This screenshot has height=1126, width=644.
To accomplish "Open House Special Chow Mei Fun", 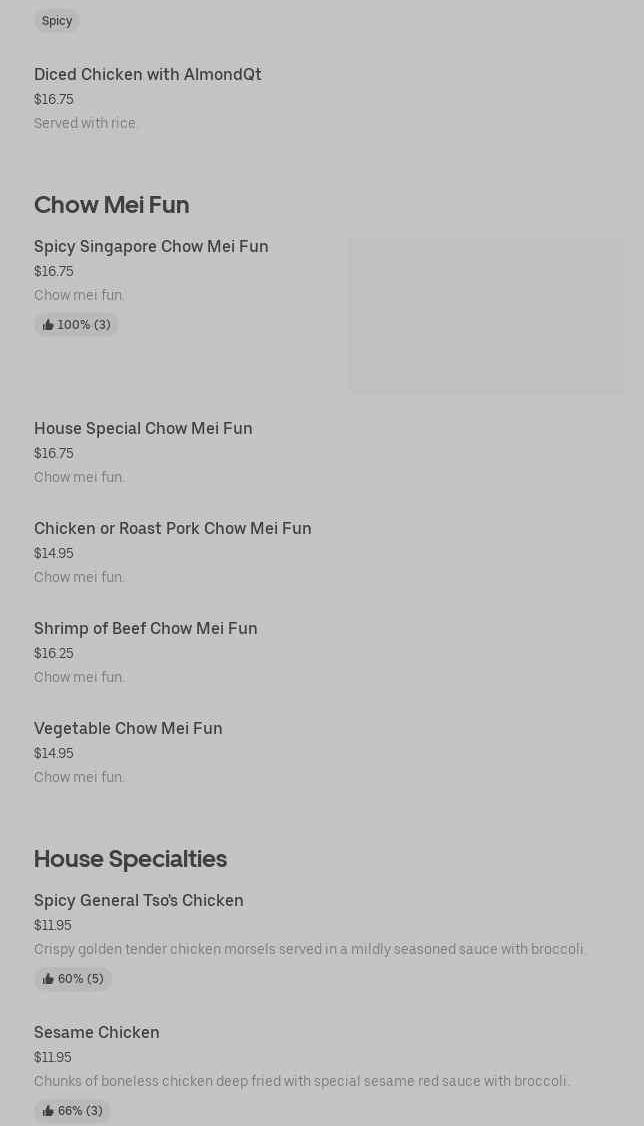I will pos(143,429).
